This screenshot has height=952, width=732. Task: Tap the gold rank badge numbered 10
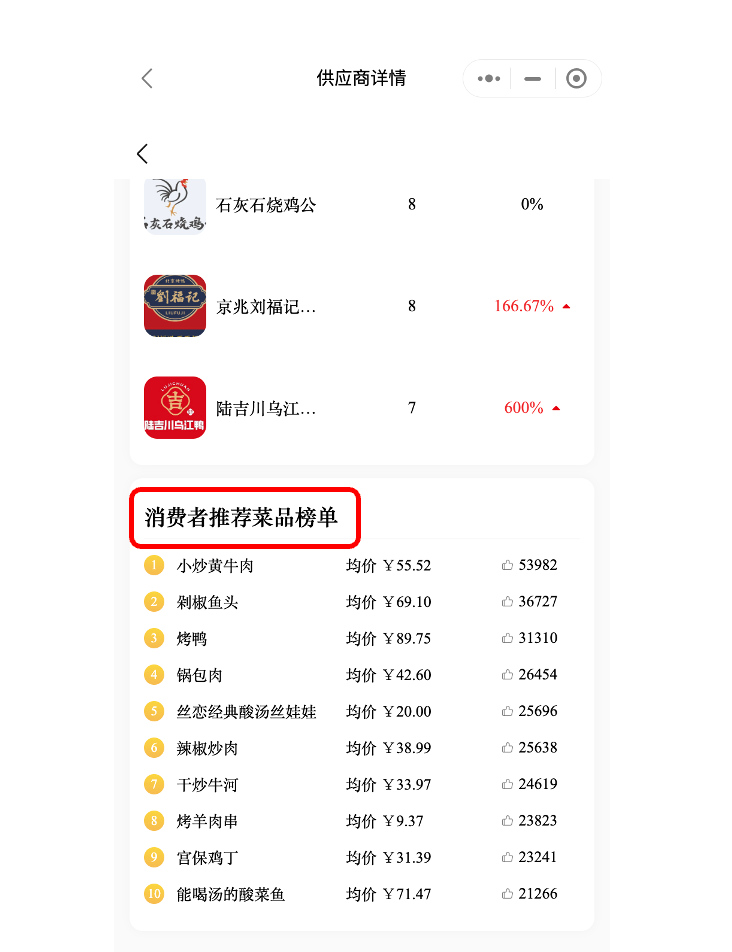click(154, 894)
